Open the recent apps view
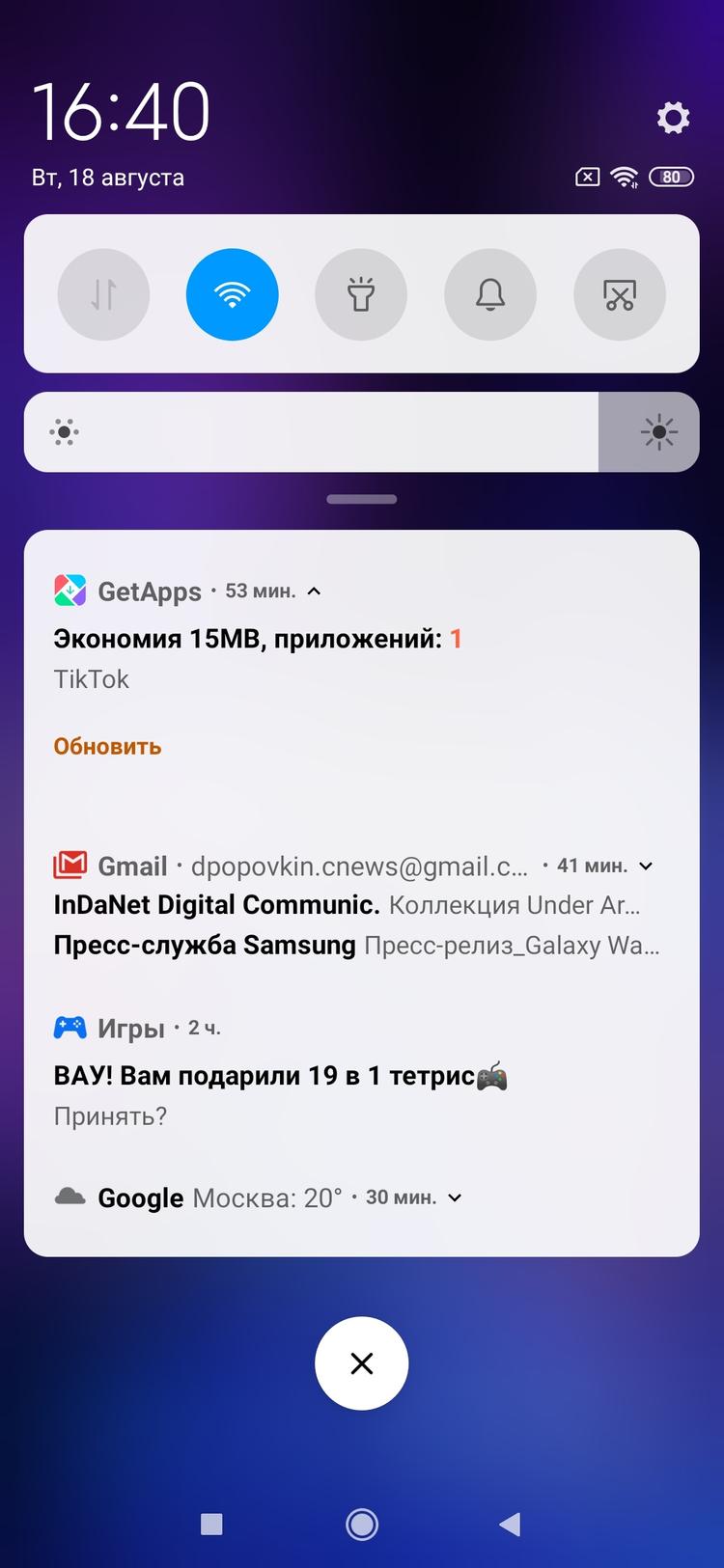This screenshot has width=724, height=1568. pos(211,1525)
